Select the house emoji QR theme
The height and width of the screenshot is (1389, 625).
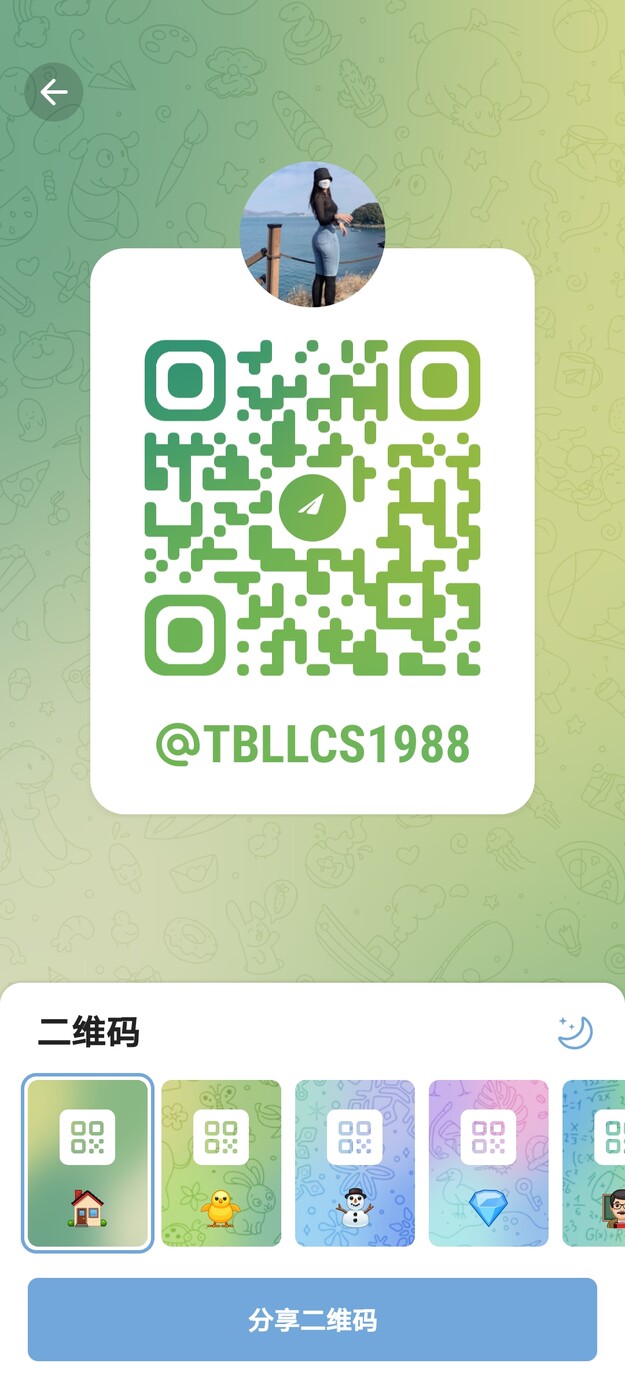[88, 1163]
